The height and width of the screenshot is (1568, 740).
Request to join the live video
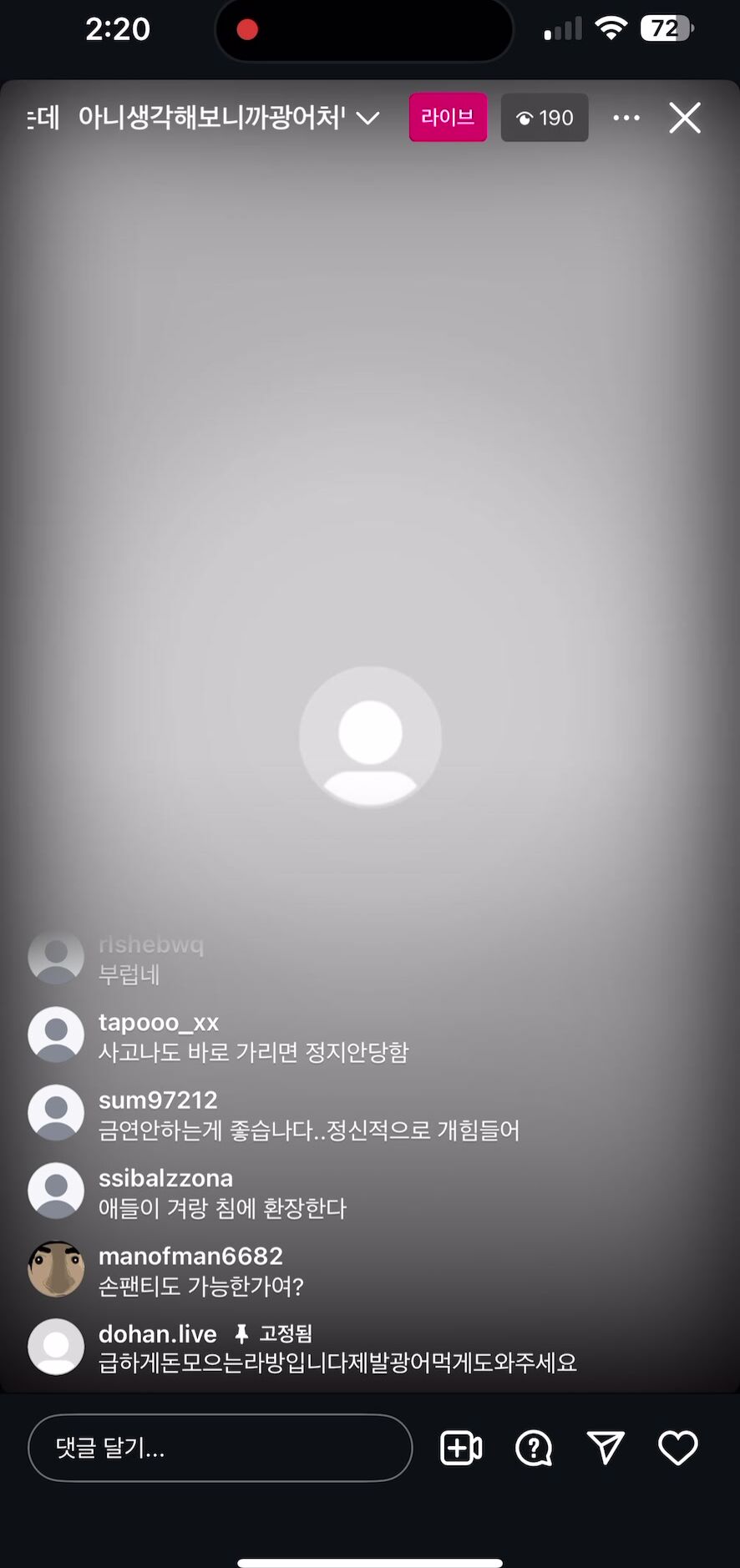[x=461, y=1448]
